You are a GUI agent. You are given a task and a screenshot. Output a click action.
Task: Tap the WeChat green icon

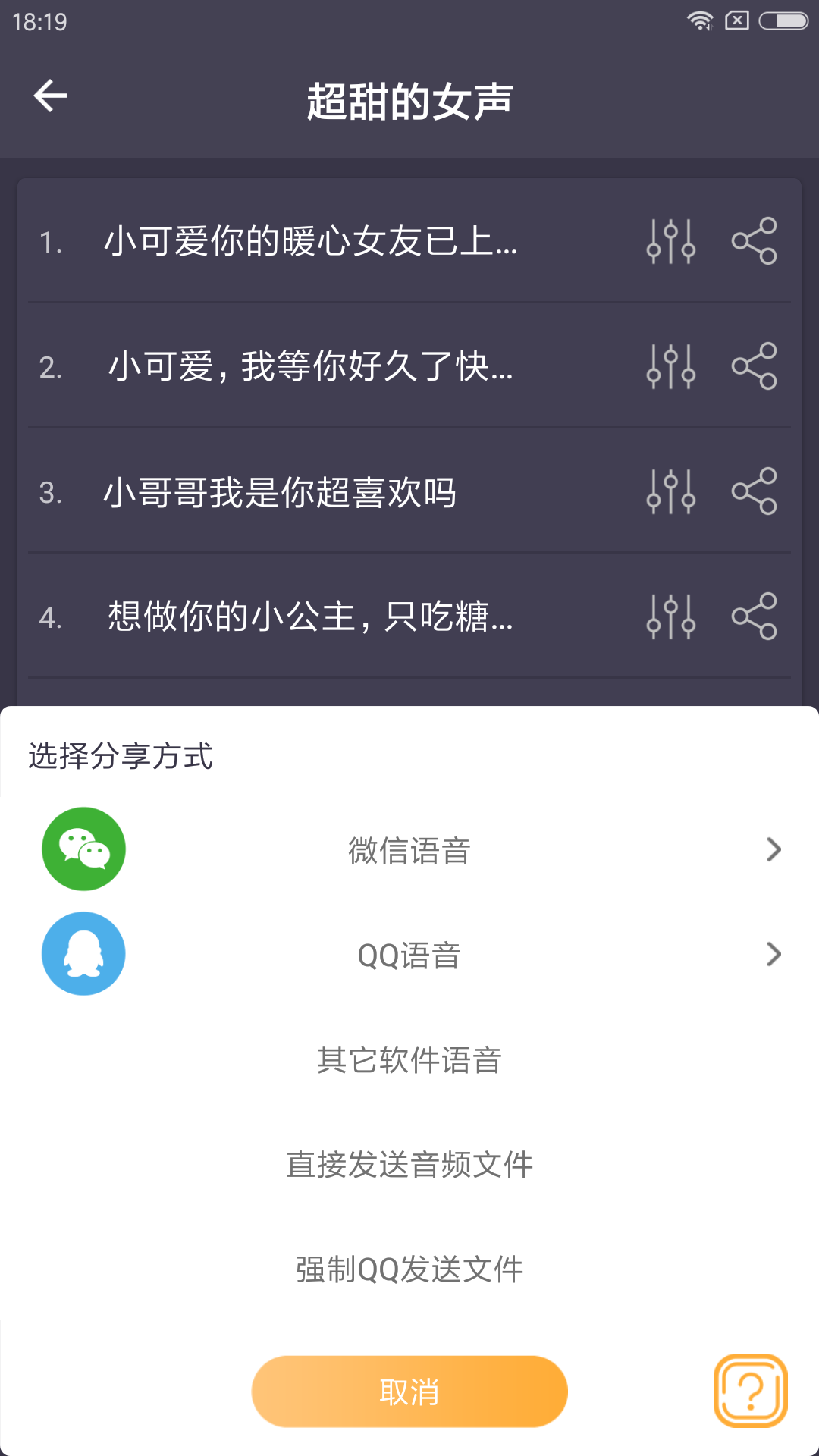pyautogui.click(x=83, y=848)
